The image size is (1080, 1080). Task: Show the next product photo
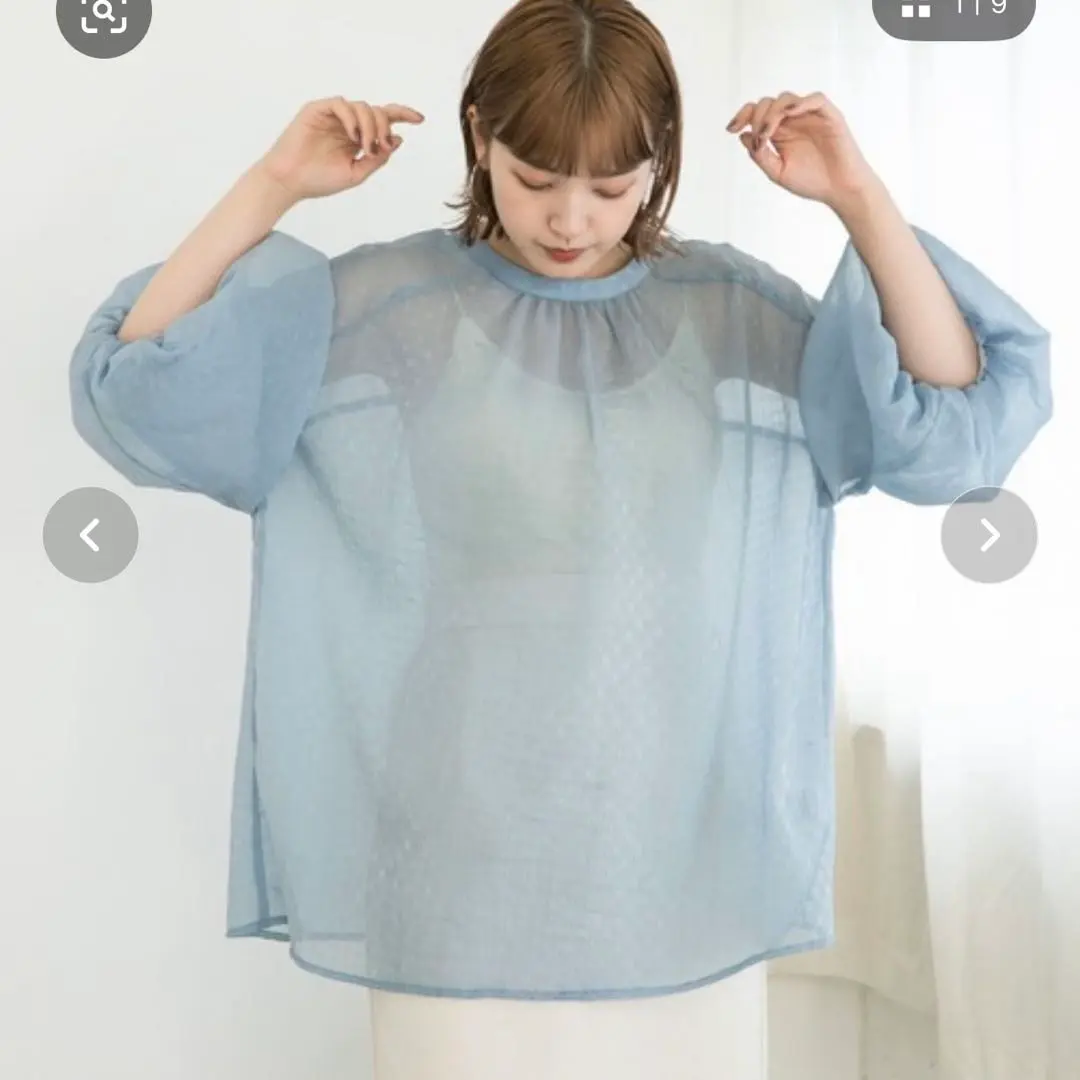pyautogui.click(x=988, y=535)
